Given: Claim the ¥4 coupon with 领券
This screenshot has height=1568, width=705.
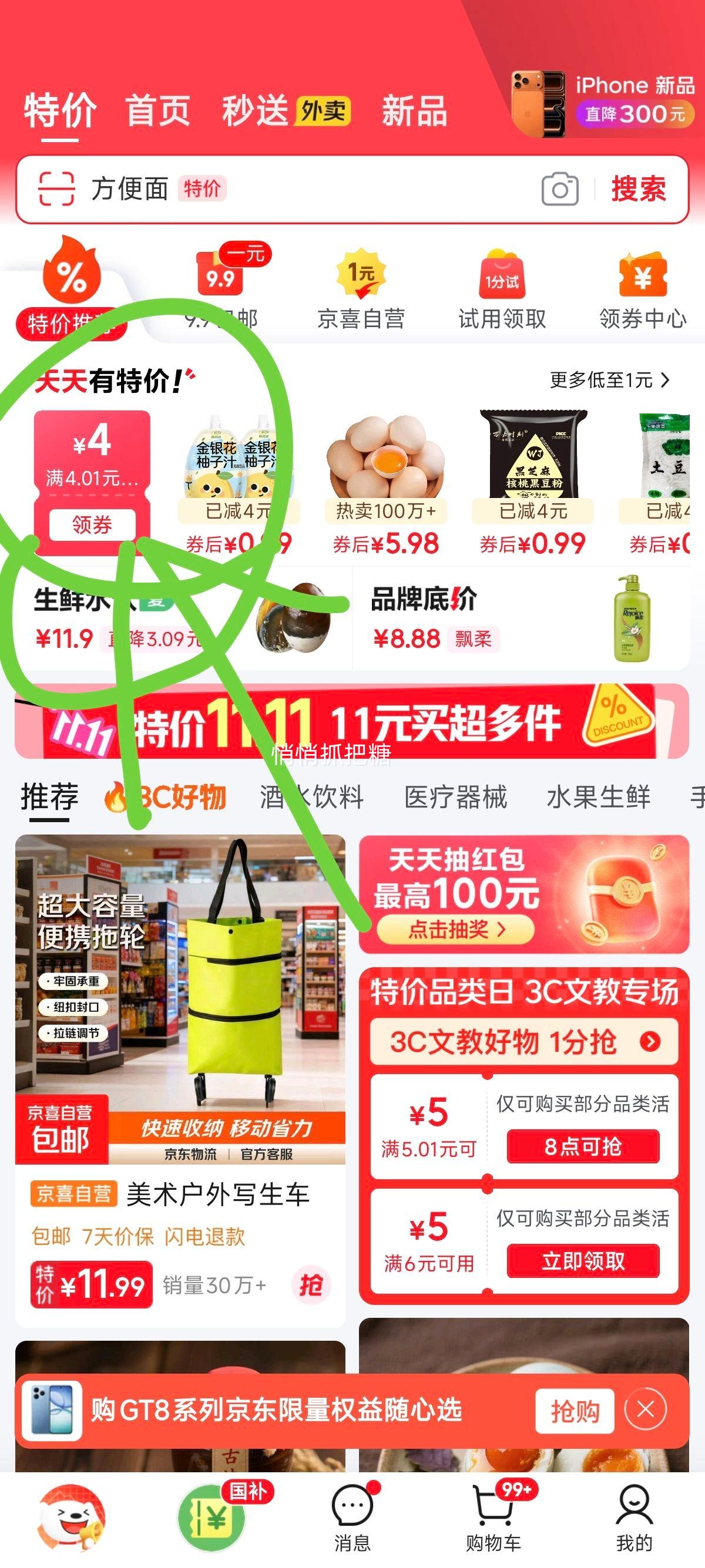Looking at the screenshot, I should pos(92,524).
